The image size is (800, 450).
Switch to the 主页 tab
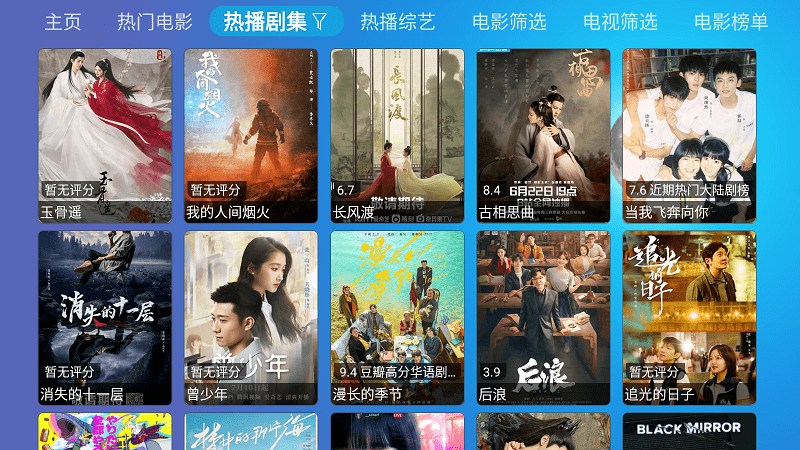pyautogui.click(x=63, y=21)
